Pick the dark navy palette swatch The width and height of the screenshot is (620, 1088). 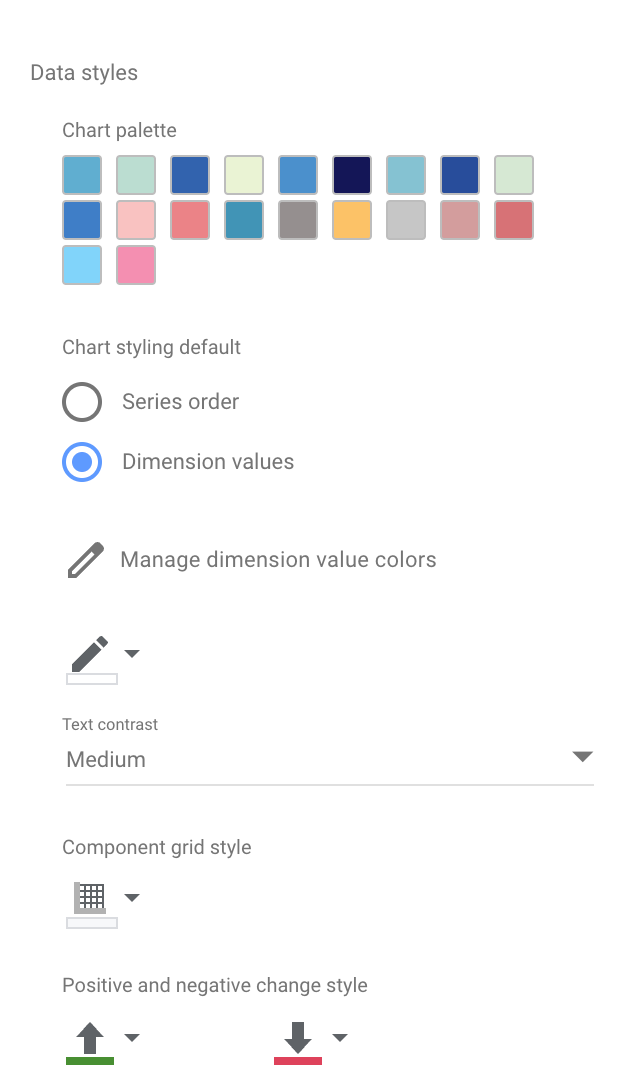(352, 175)
